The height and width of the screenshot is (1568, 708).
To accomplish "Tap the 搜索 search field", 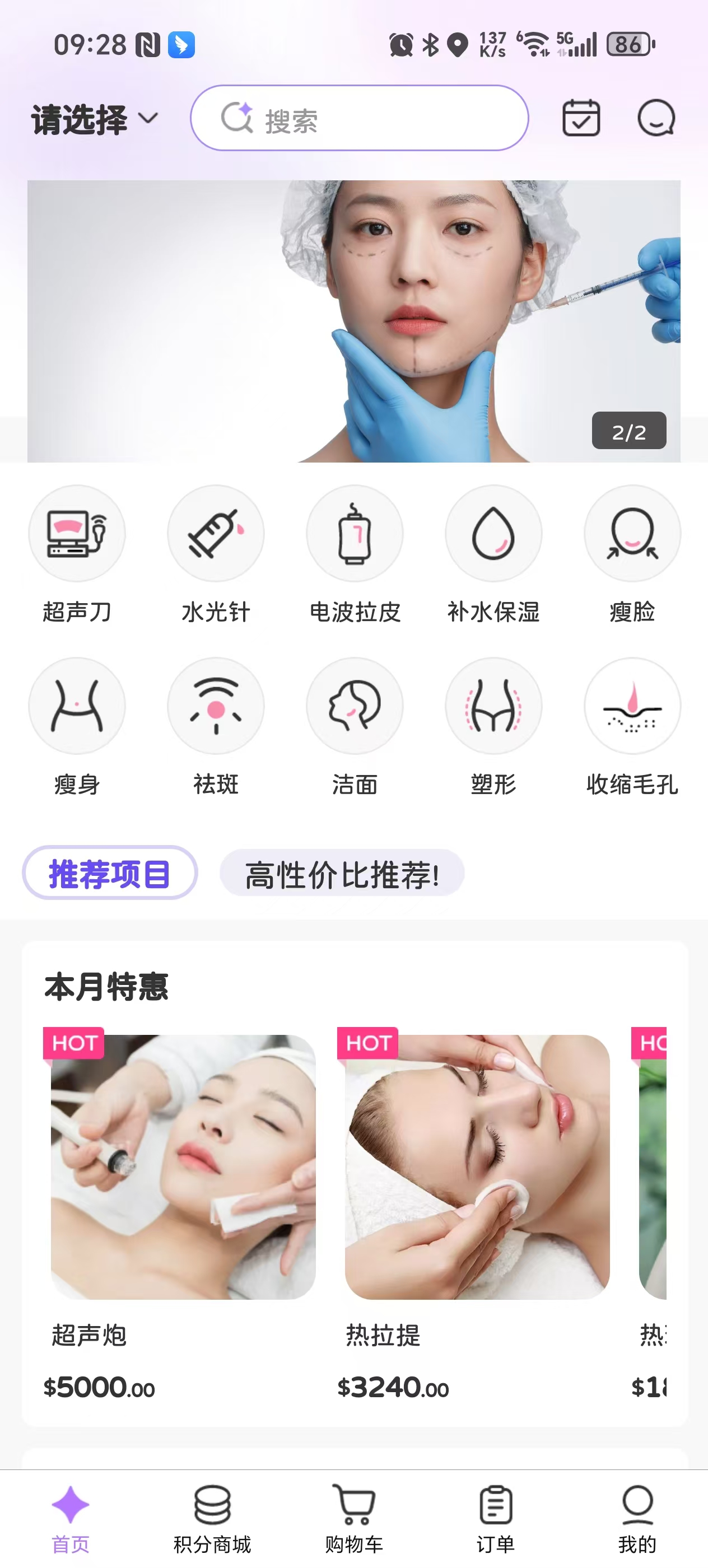I will coord(359,119).
